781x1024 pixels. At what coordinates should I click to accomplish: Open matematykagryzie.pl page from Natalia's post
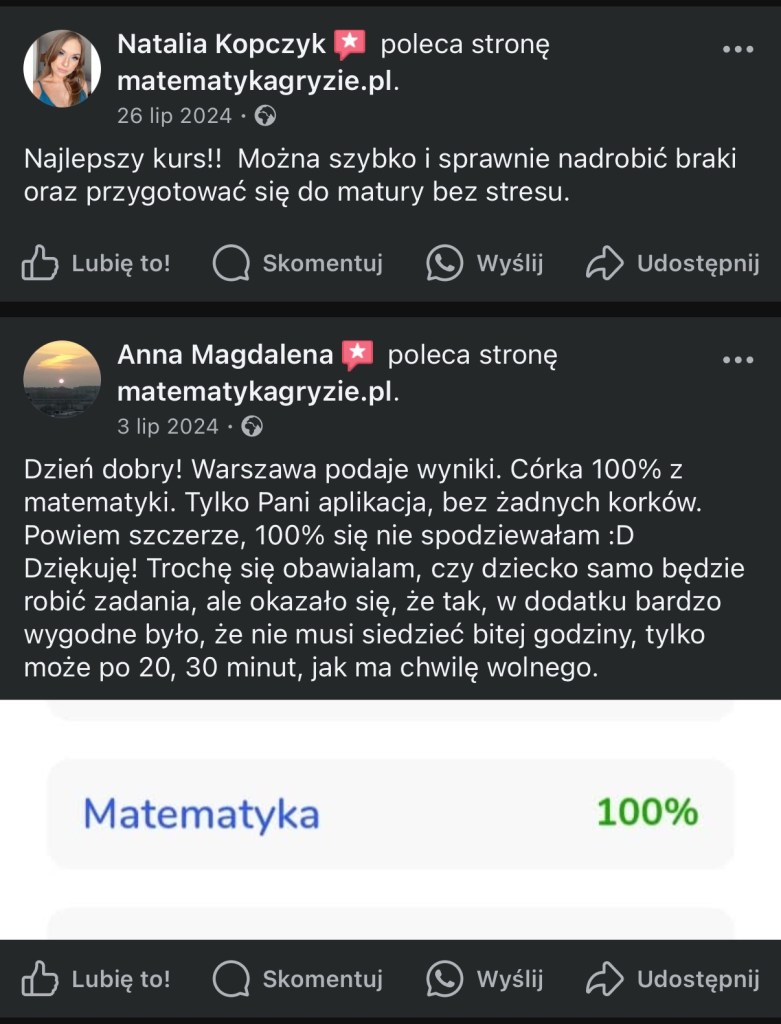point(255,81)
